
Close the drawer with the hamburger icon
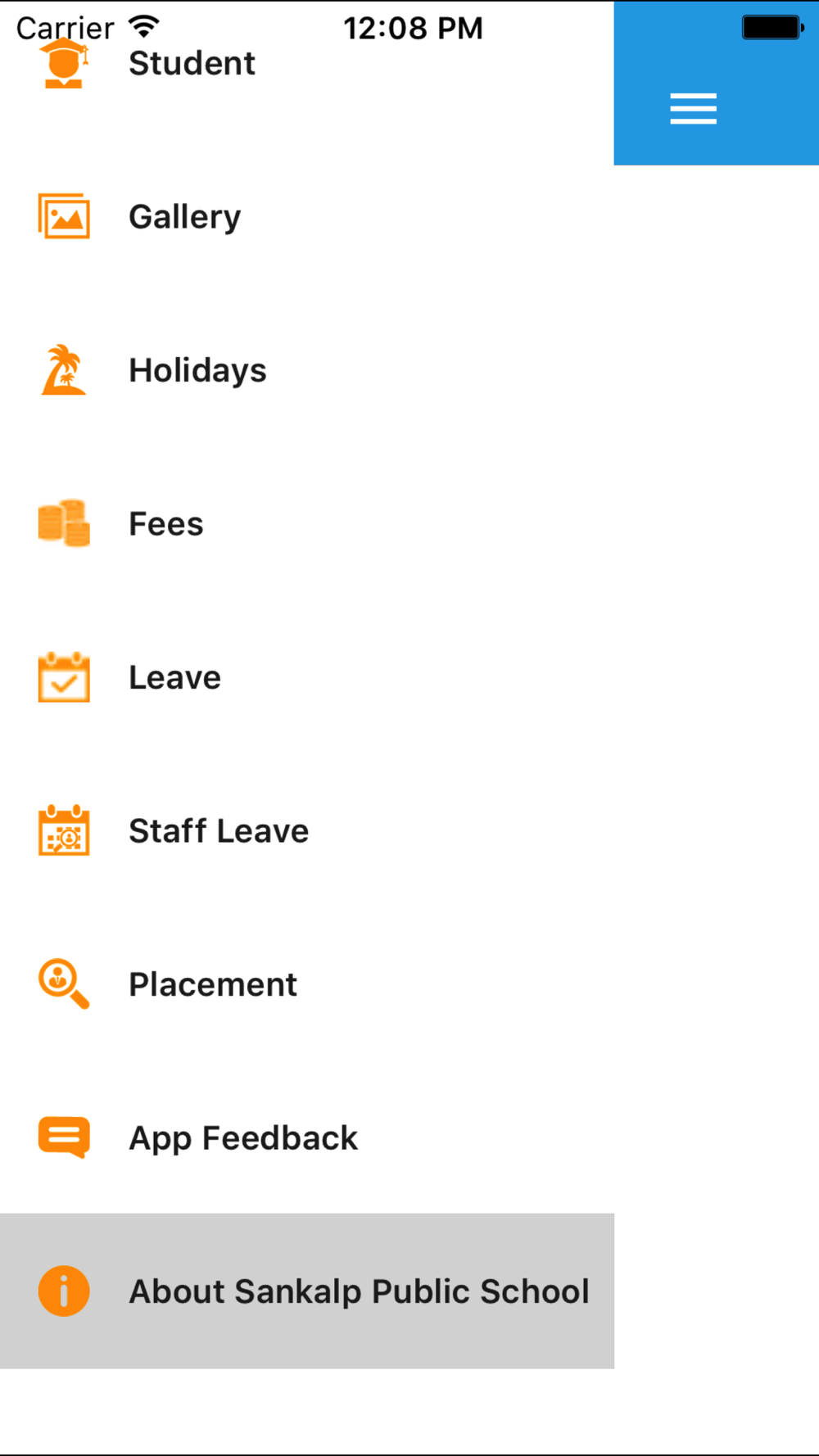click(x=693, y=109)
